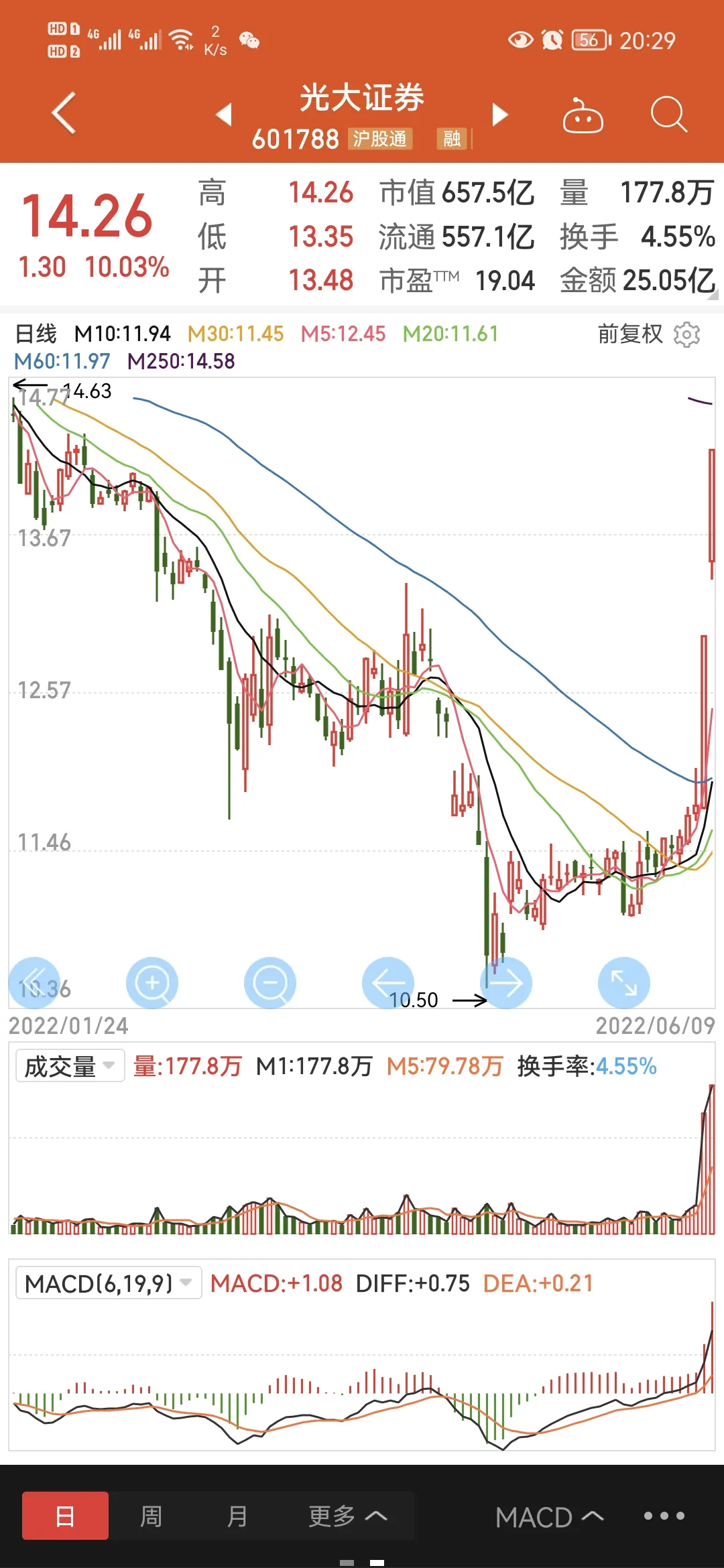This screenshot has height=1568, width=724.
Task: Change the 前复权 adjustment mode
Action: pyautogui.click(x=630, y=334)
